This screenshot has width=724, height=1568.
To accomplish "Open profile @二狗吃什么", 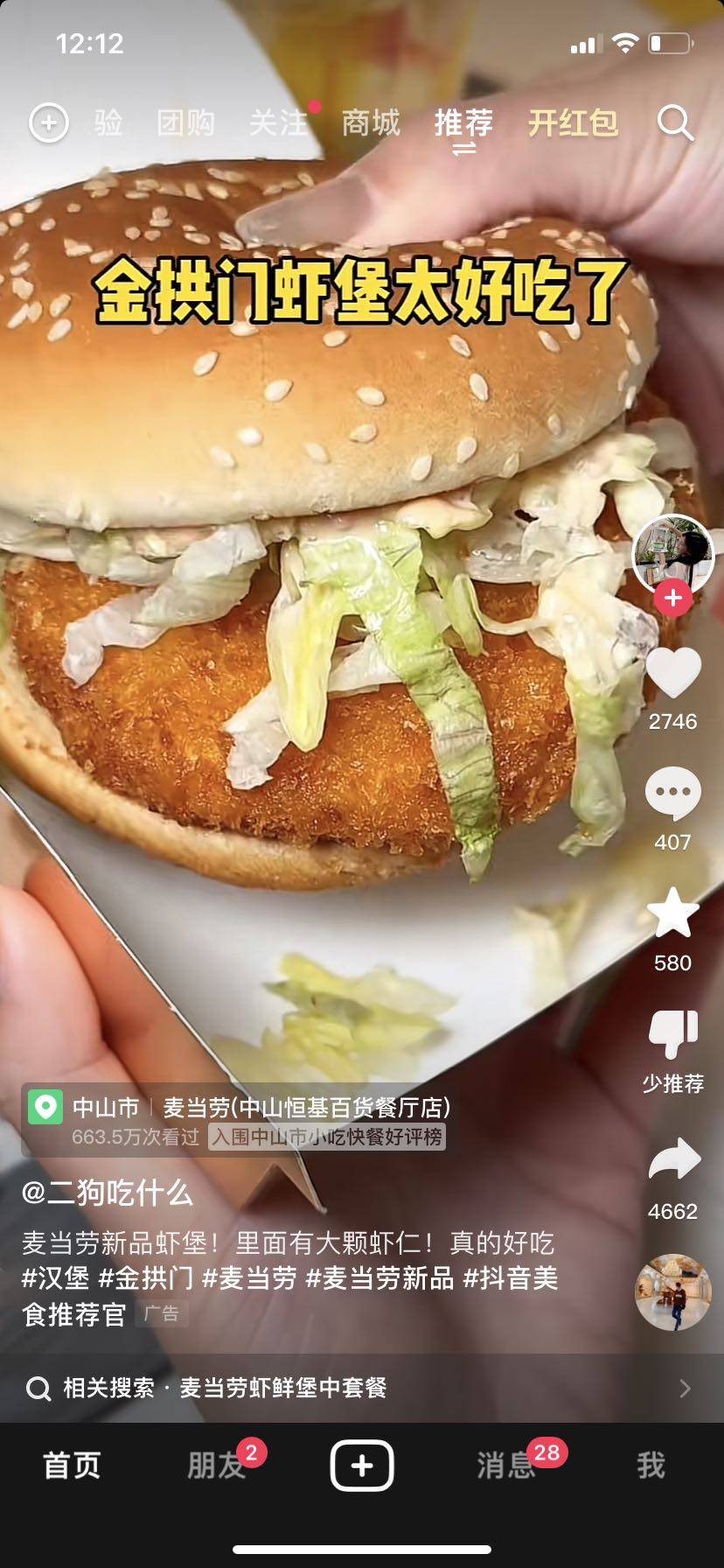I will (107, 1193).
